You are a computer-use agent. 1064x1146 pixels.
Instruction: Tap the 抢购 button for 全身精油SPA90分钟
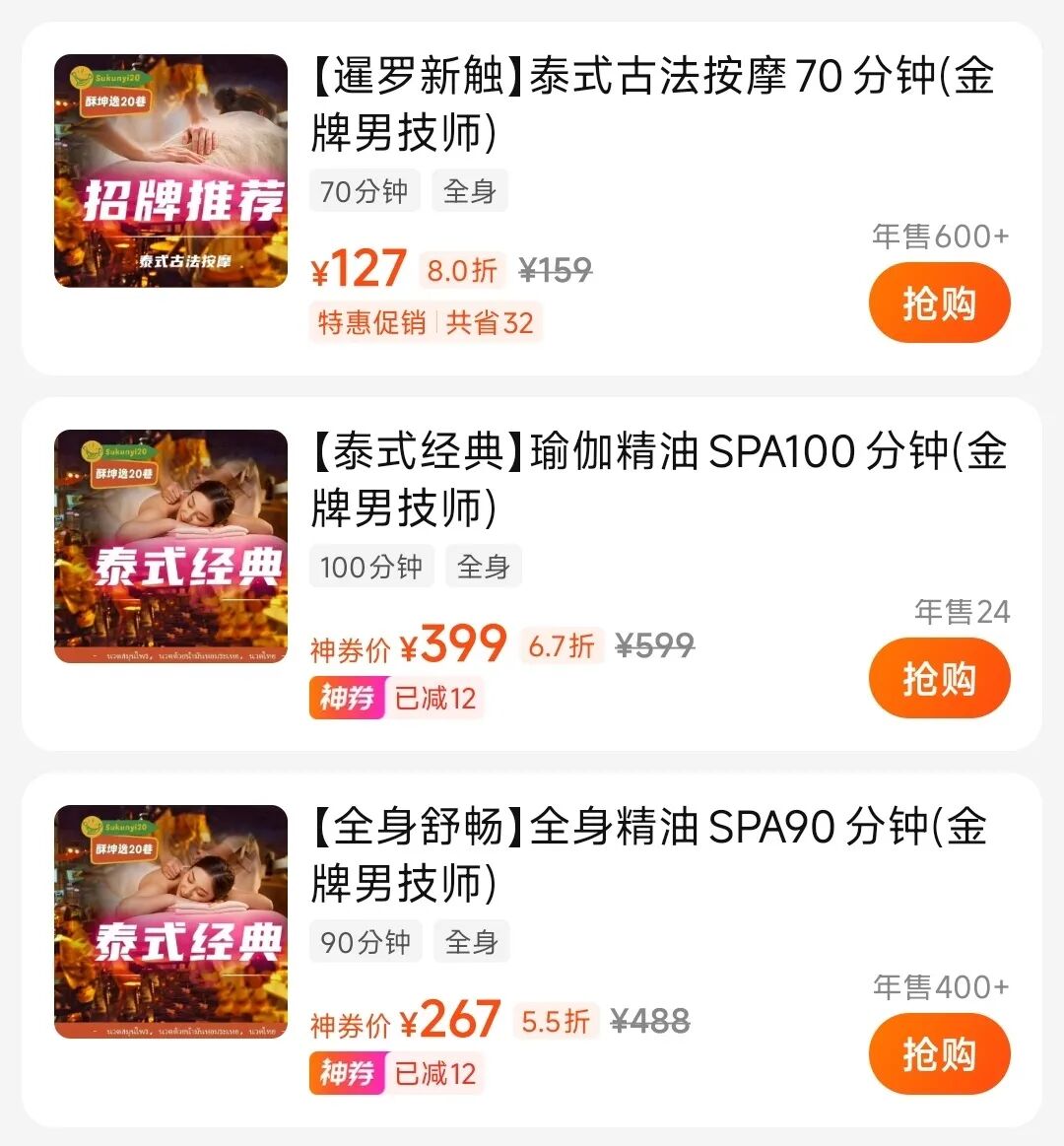tap(938, 1053)
